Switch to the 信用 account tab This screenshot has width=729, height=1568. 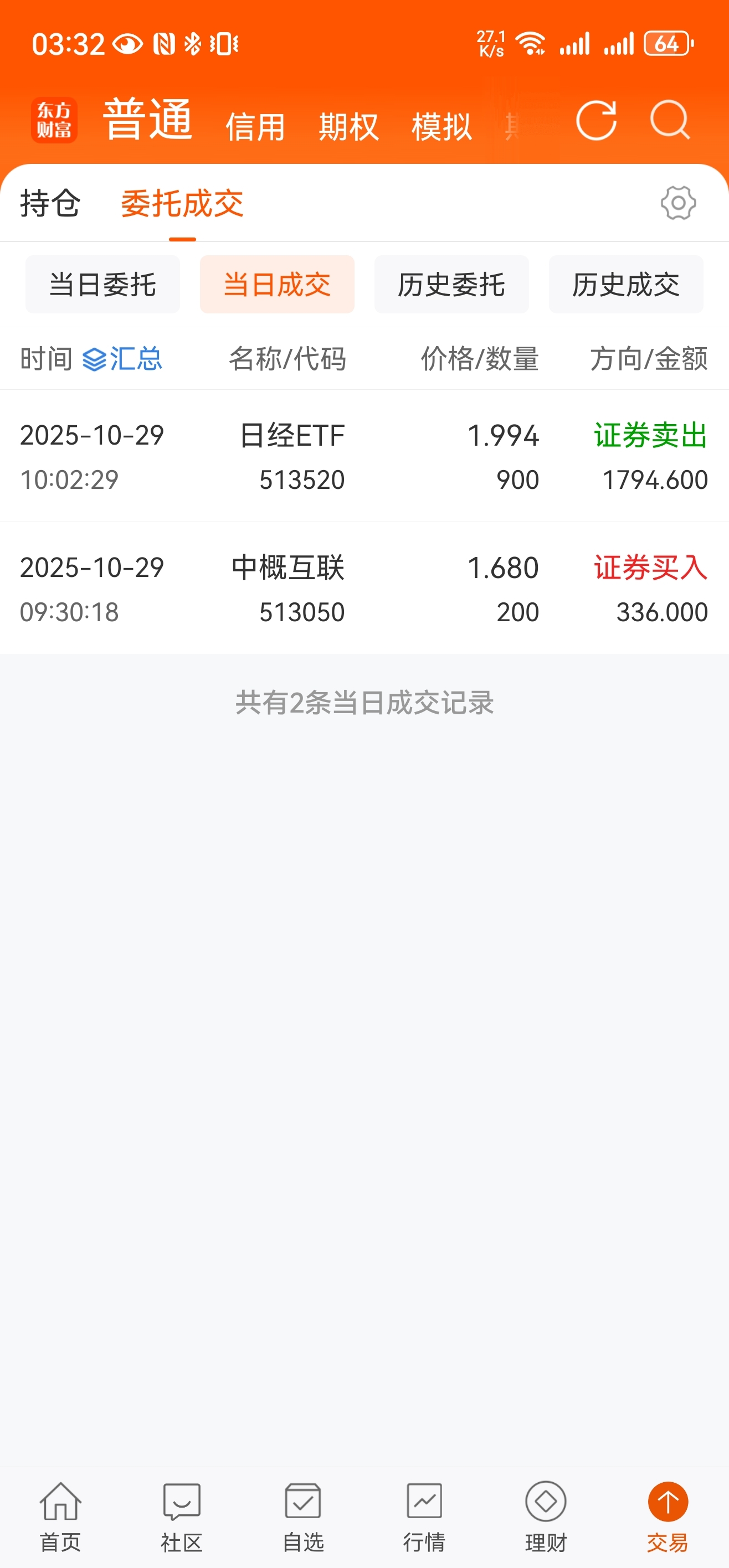tap(255, 127)
